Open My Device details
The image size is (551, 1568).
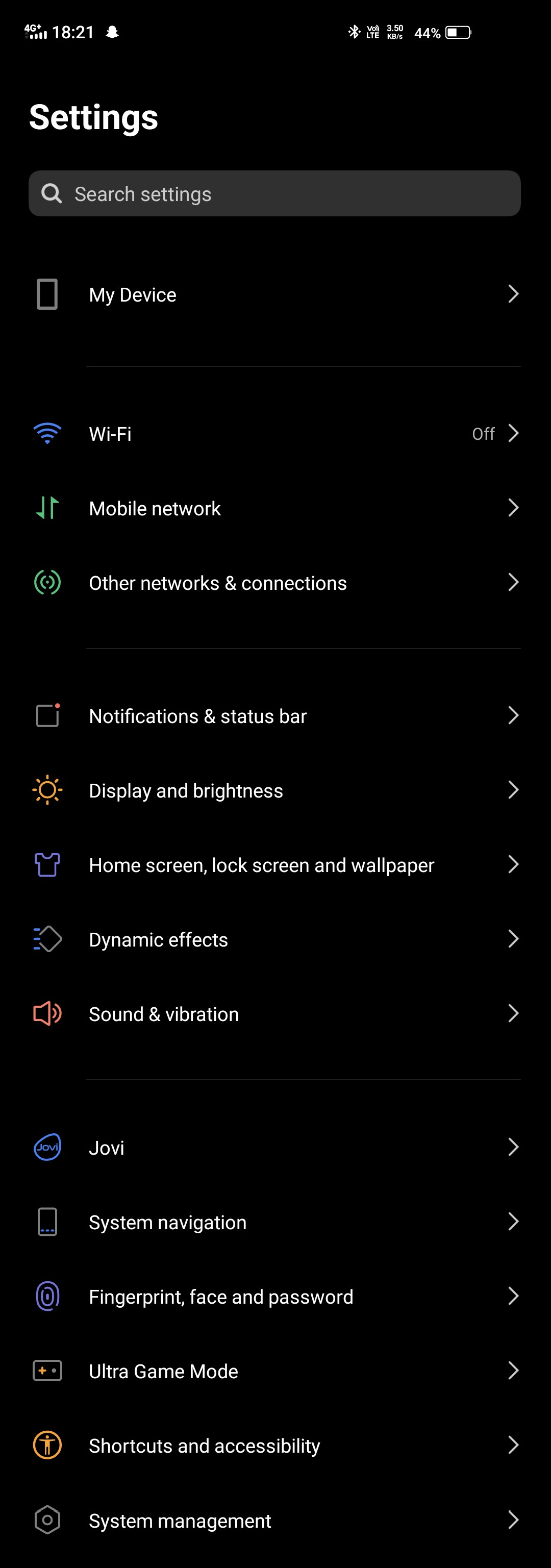pos(274,294)
